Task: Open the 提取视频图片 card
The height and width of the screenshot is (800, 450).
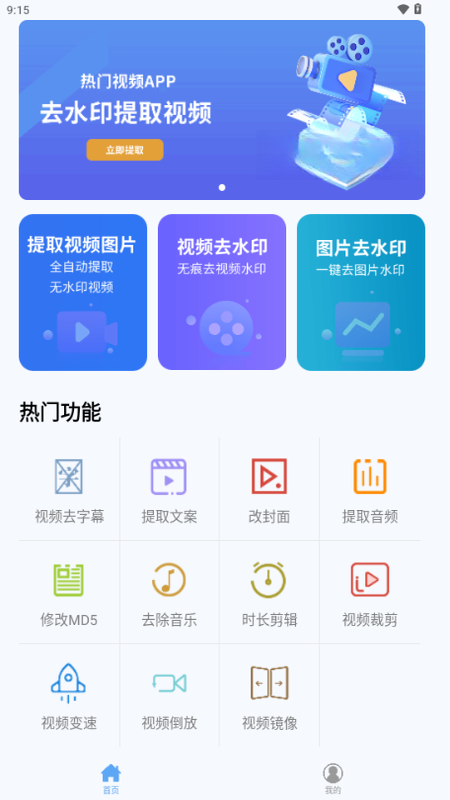Action: click(x=83, y=292)
